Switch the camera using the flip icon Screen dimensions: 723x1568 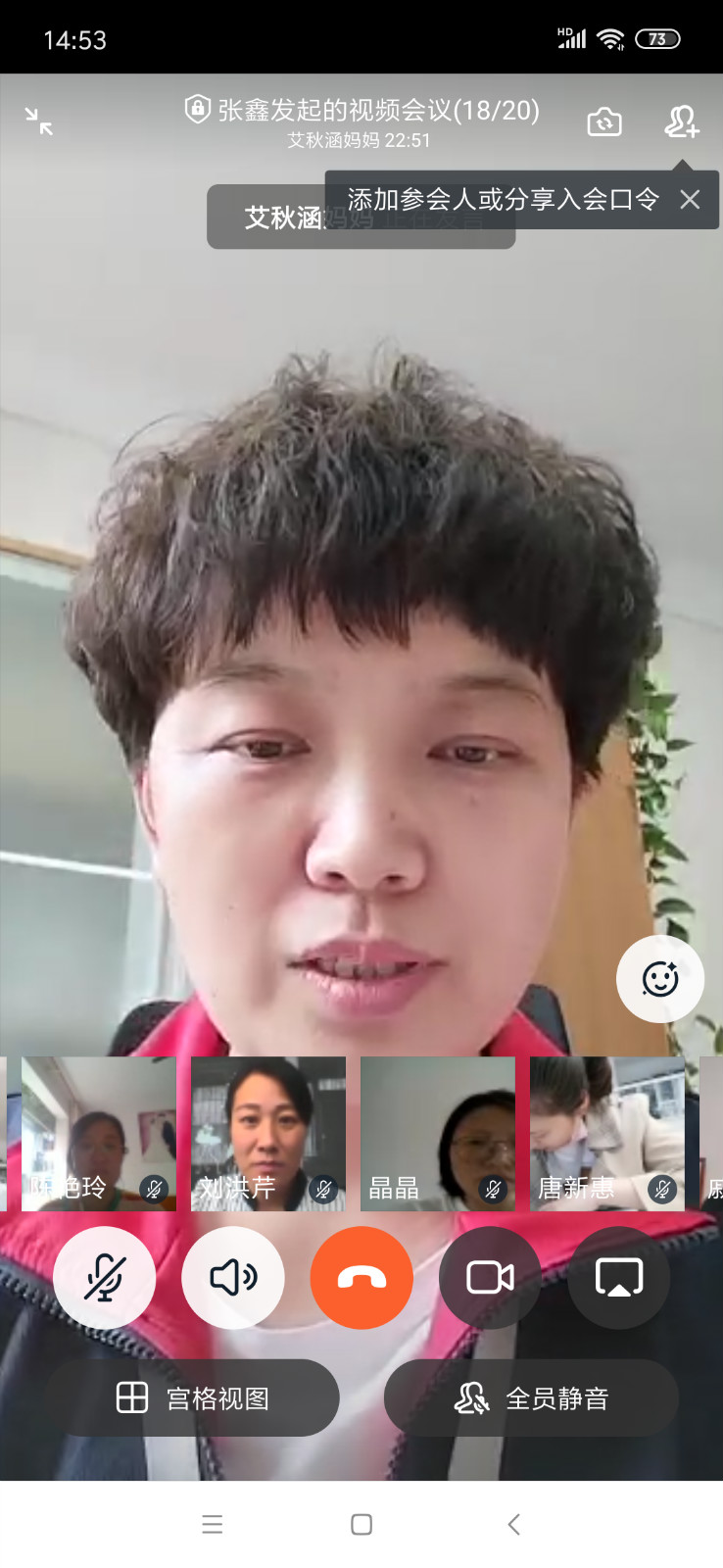point(603,122)
